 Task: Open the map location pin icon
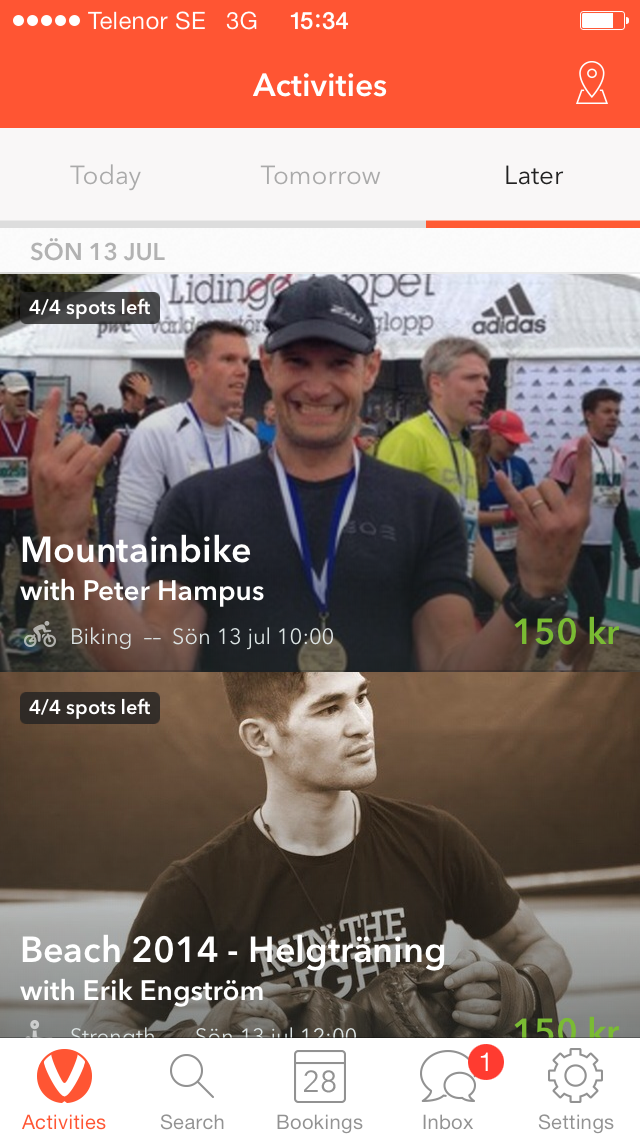[x=592, y=84]
